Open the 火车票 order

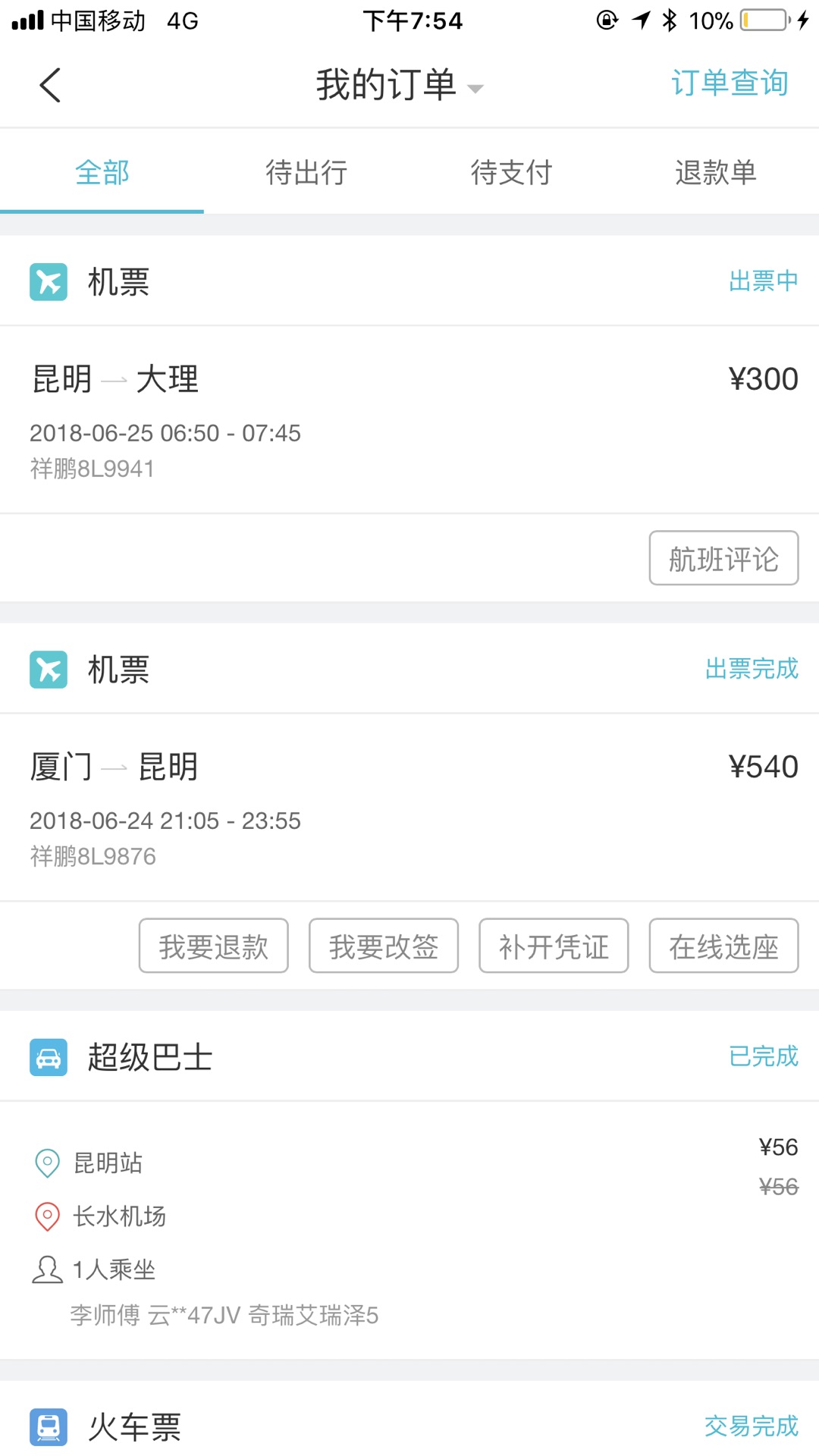[x=409, y=1426]
